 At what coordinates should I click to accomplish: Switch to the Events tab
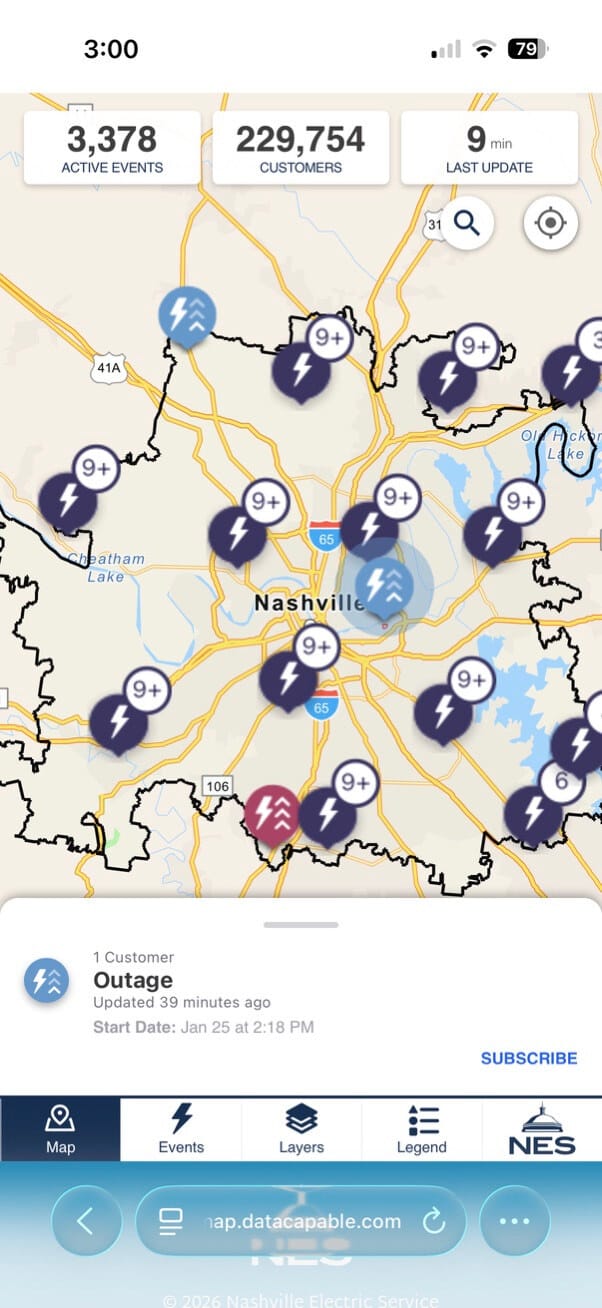coord(181,1128)
